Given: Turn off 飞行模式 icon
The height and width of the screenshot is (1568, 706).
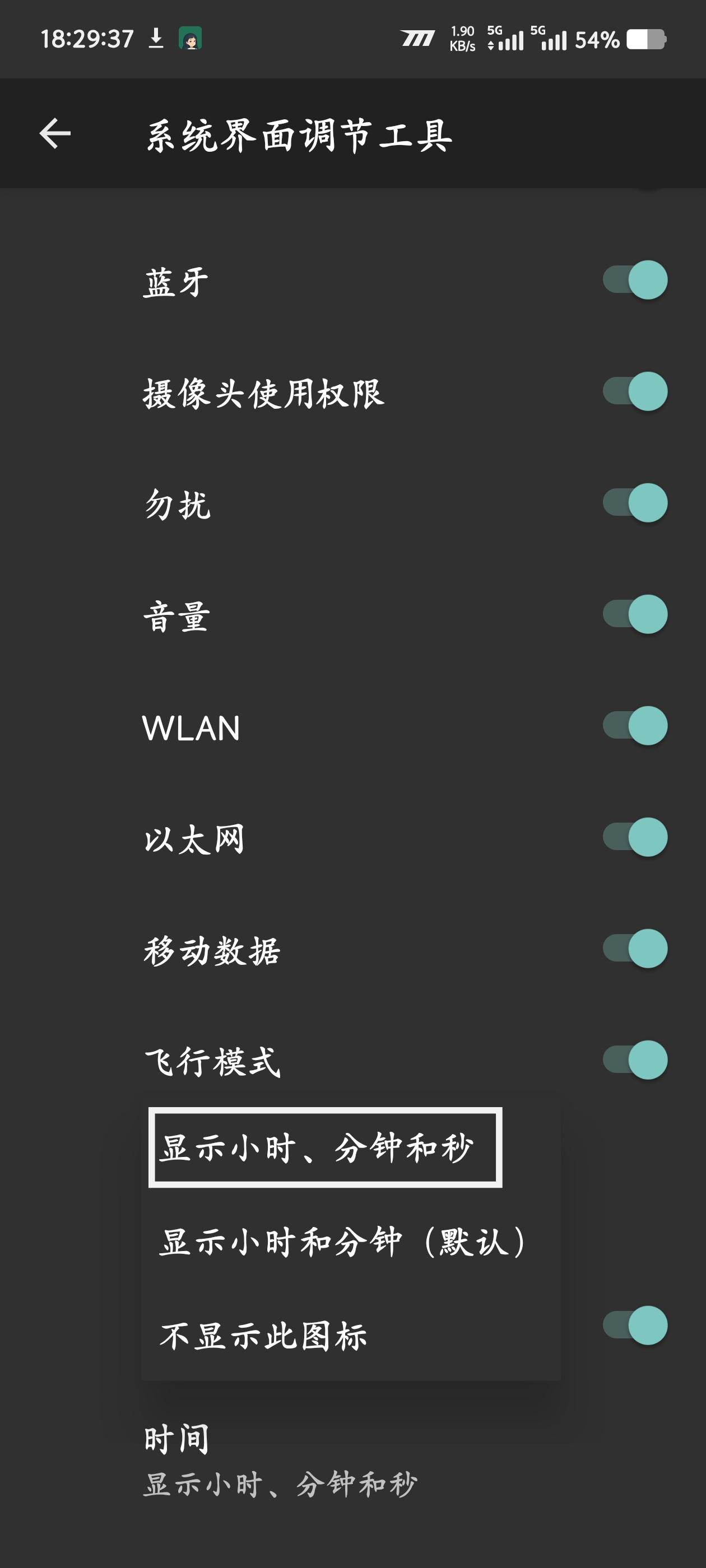Looking at the screenshot, I should tap(635, 1060).
